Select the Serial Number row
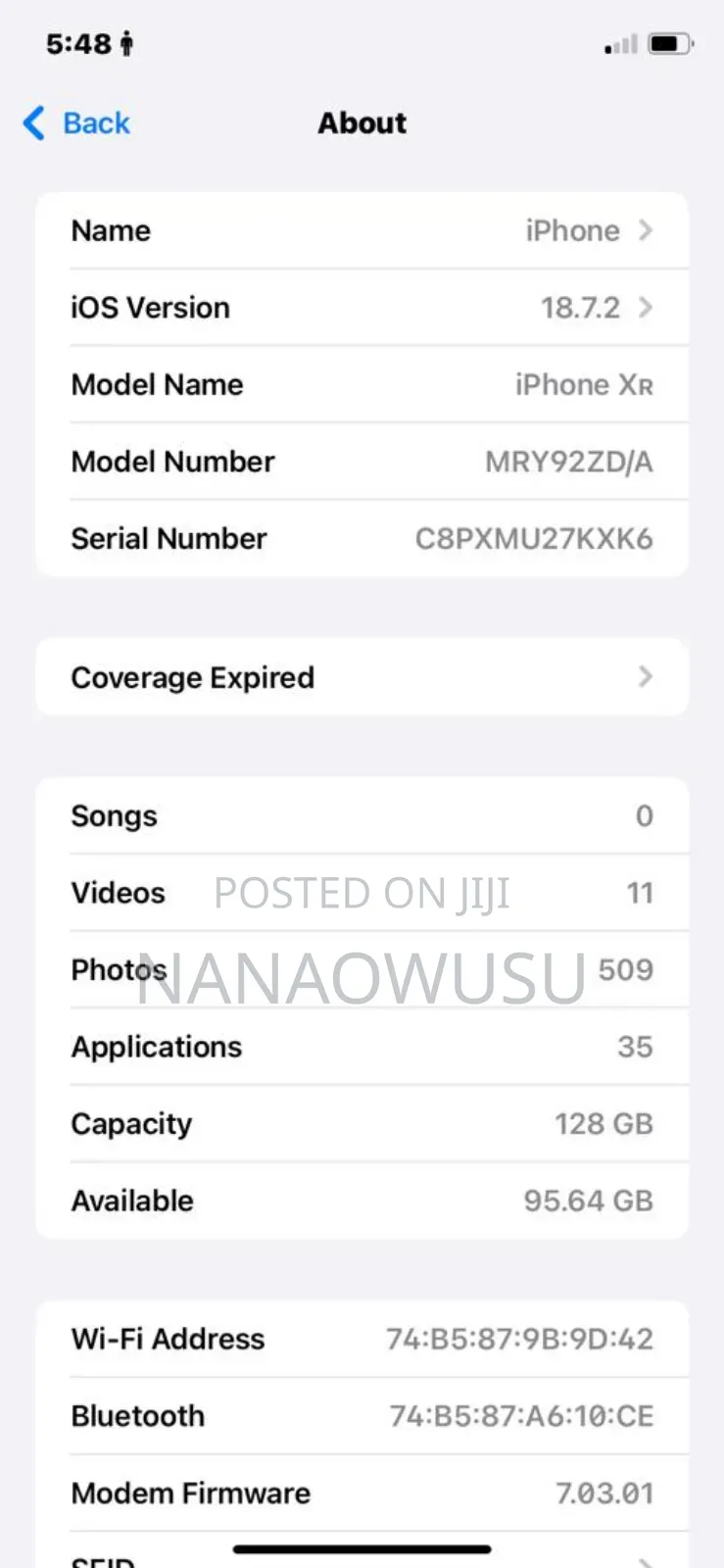This screenshot has height=1568, width=724. coord(362,538)
